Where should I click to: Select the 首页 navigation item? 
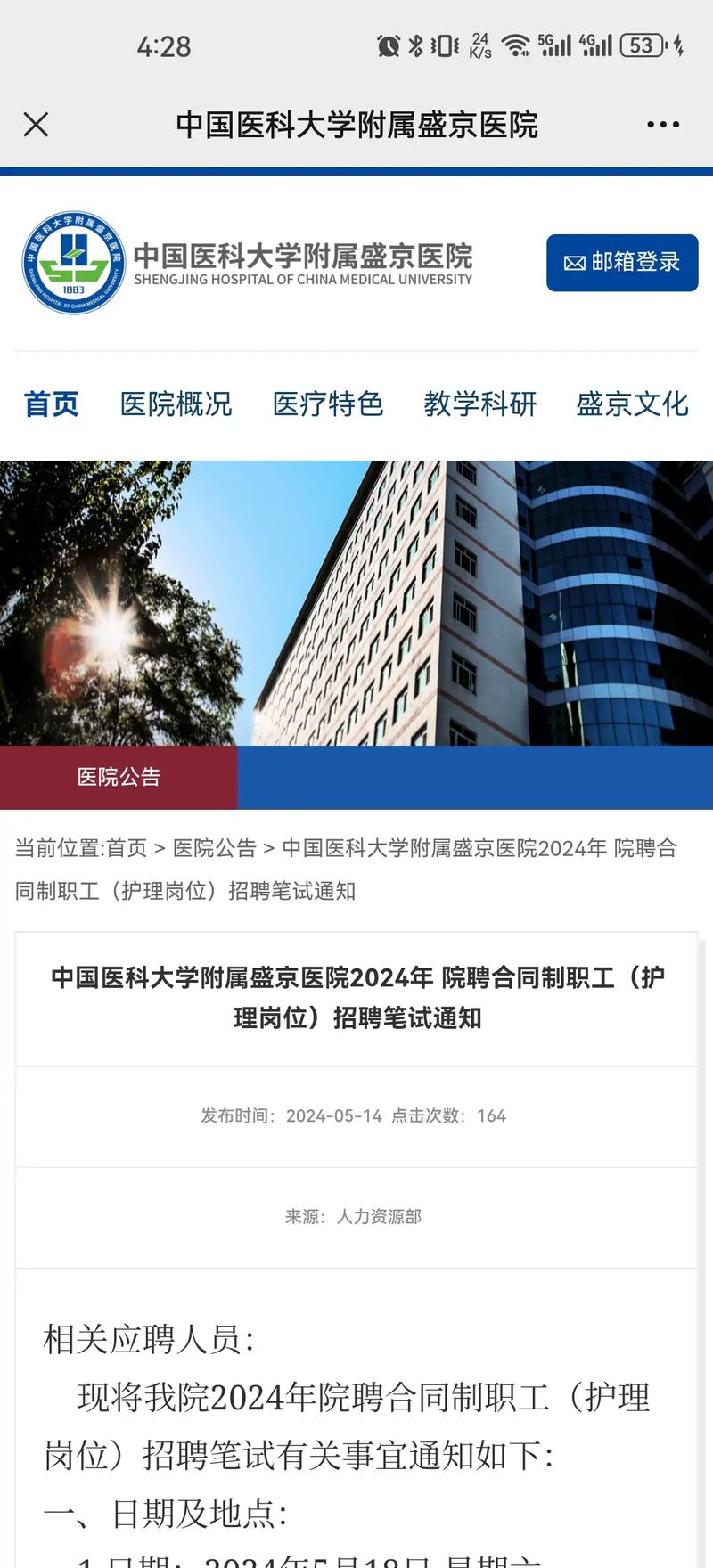[x=51, y=405]
